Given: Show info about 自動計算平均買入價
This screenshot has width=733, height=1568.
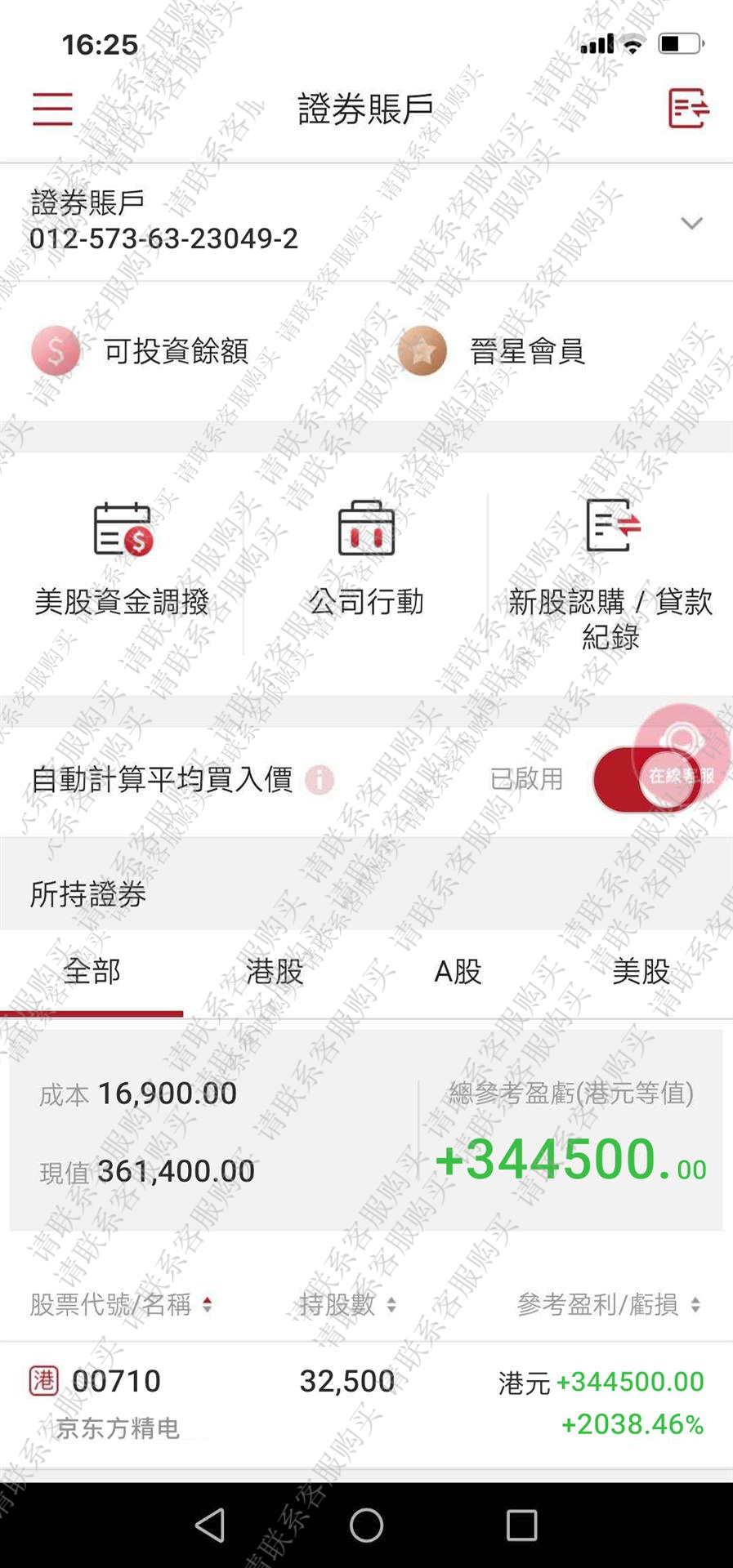Looking at the screenshot, I should (320, 780).
